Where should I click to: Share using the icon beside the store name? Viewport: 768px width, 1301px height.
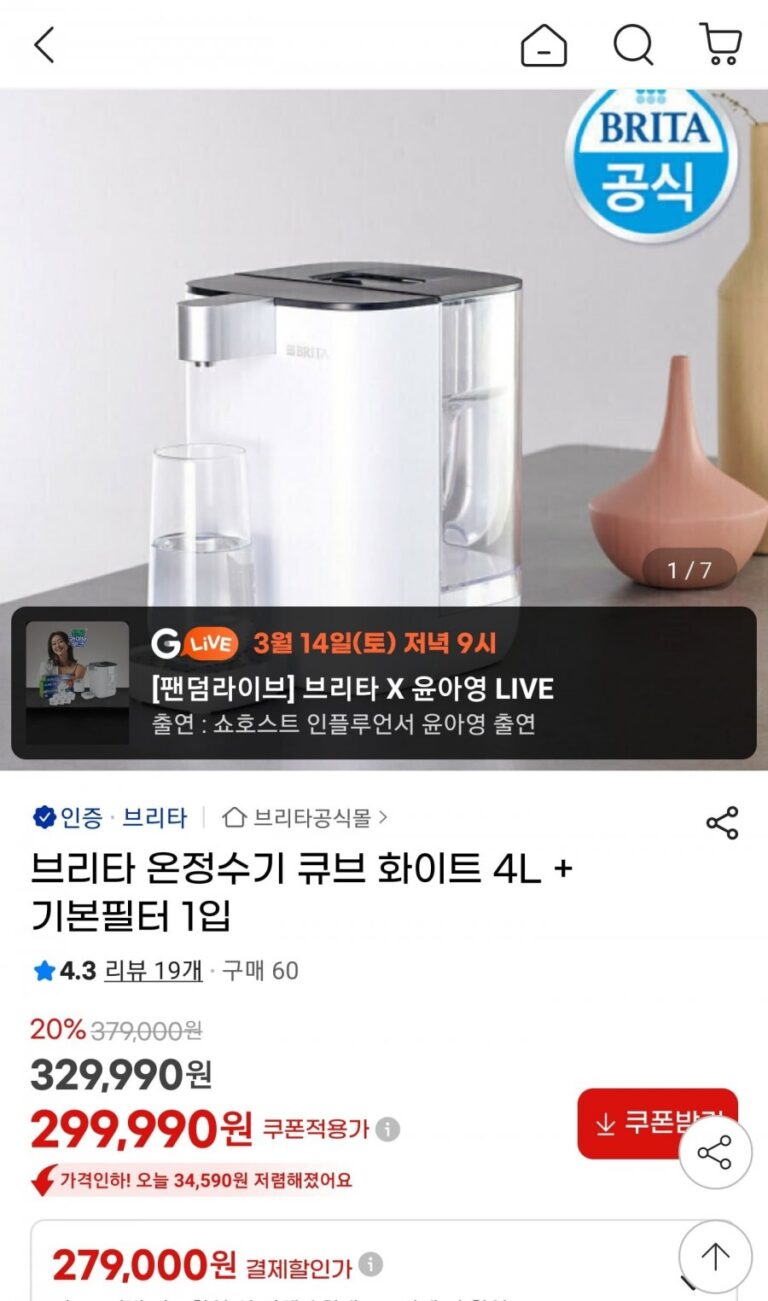[722, 823]
